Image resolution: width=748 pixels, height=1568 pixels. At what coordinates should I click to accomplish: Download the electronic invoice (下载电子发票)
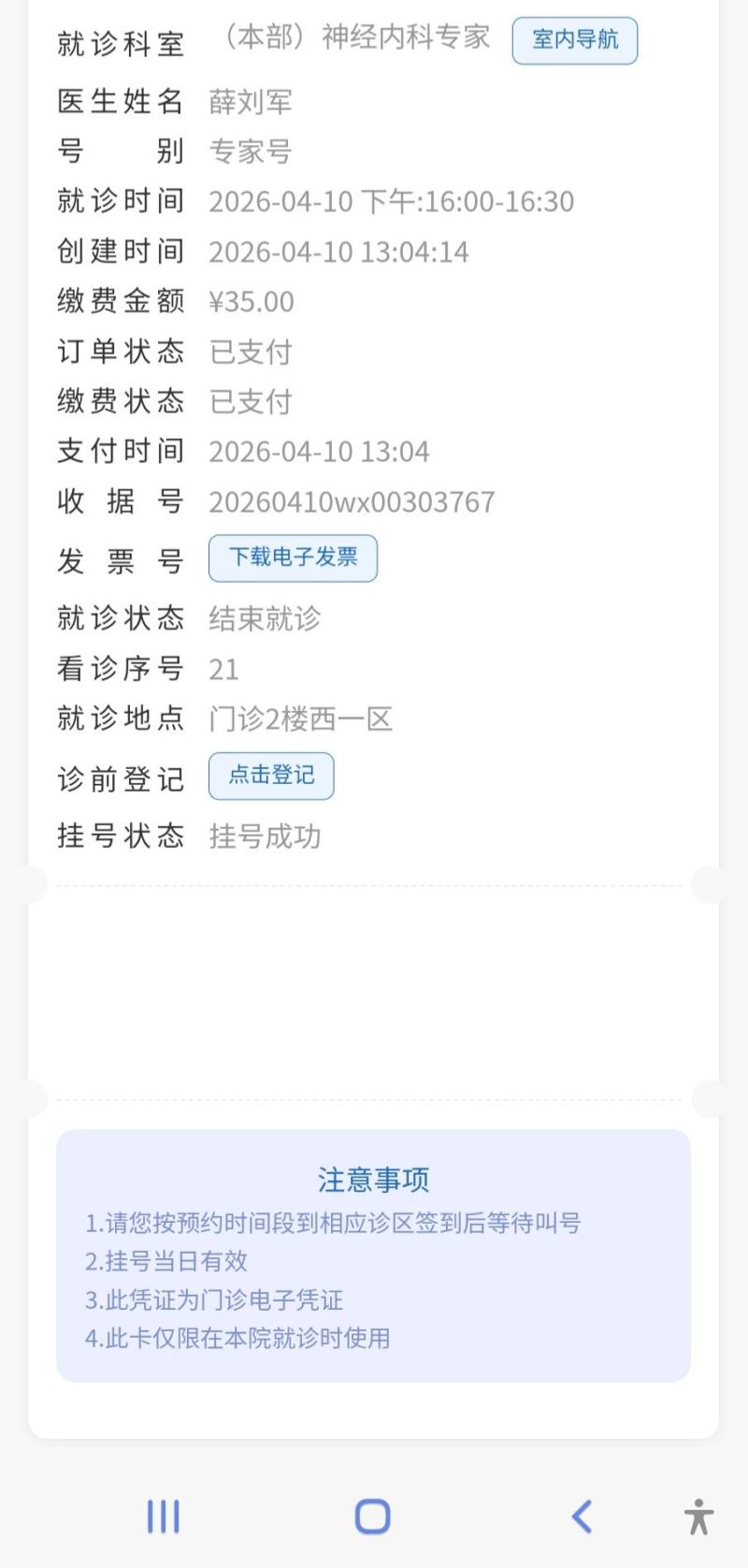[x=293, y=558]
